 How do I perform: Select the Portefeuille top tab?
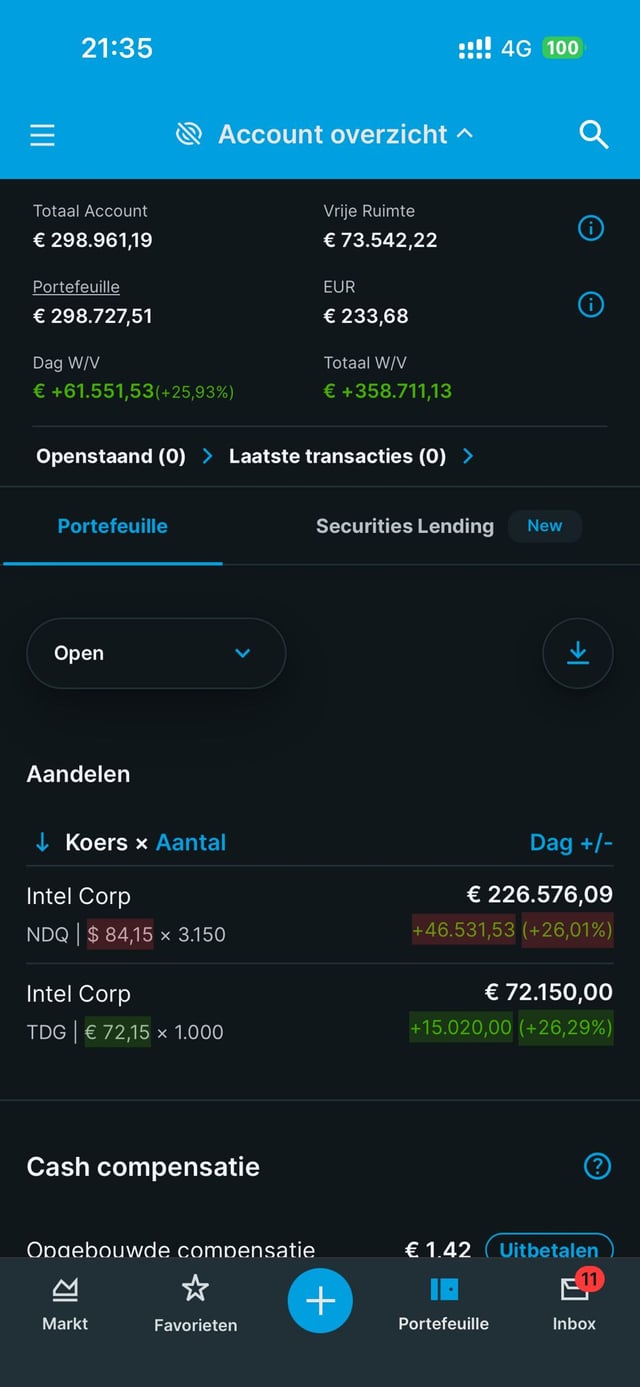(x=112, y=526)
